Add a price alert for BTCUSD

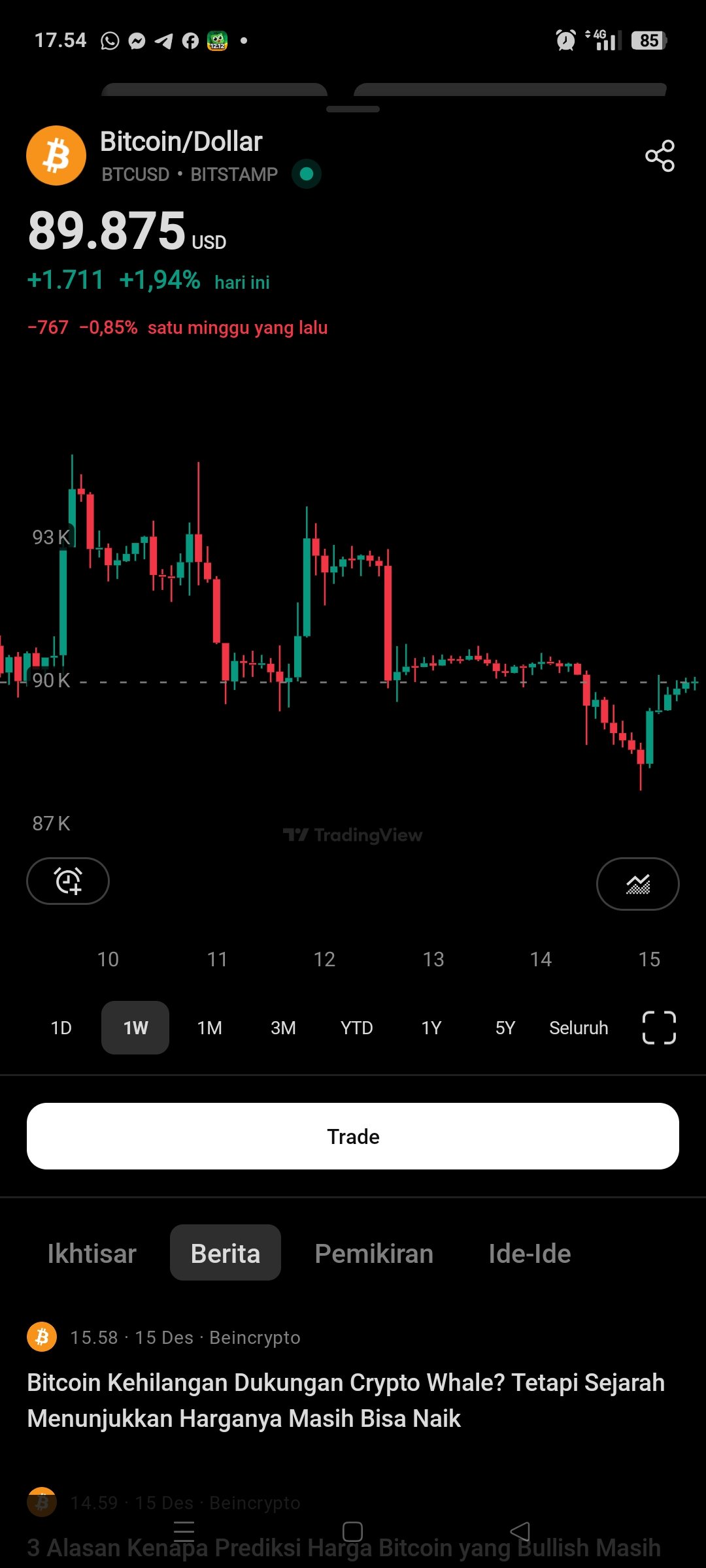[x=68, y=881]
